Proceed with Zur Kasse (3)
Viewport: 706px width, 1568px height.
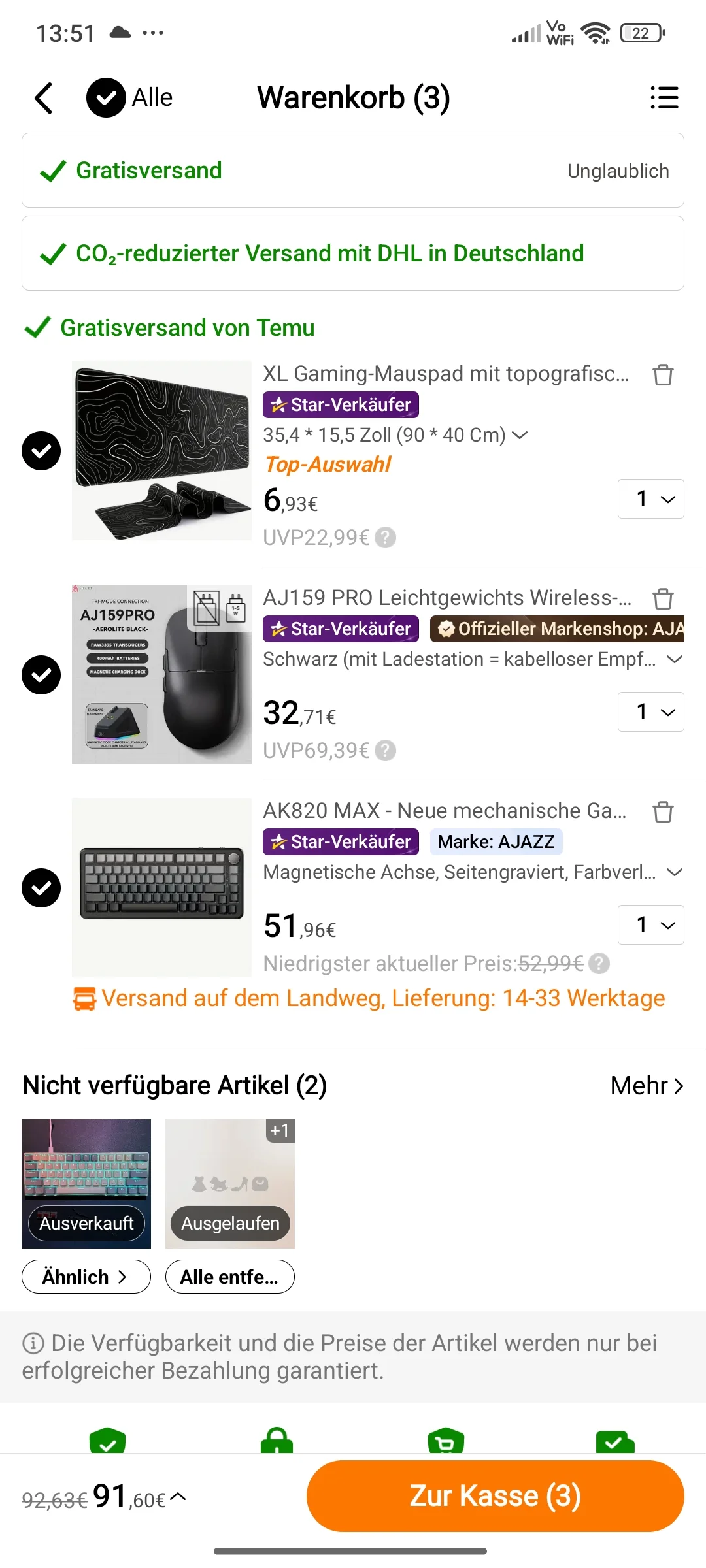pos(495,1496)
